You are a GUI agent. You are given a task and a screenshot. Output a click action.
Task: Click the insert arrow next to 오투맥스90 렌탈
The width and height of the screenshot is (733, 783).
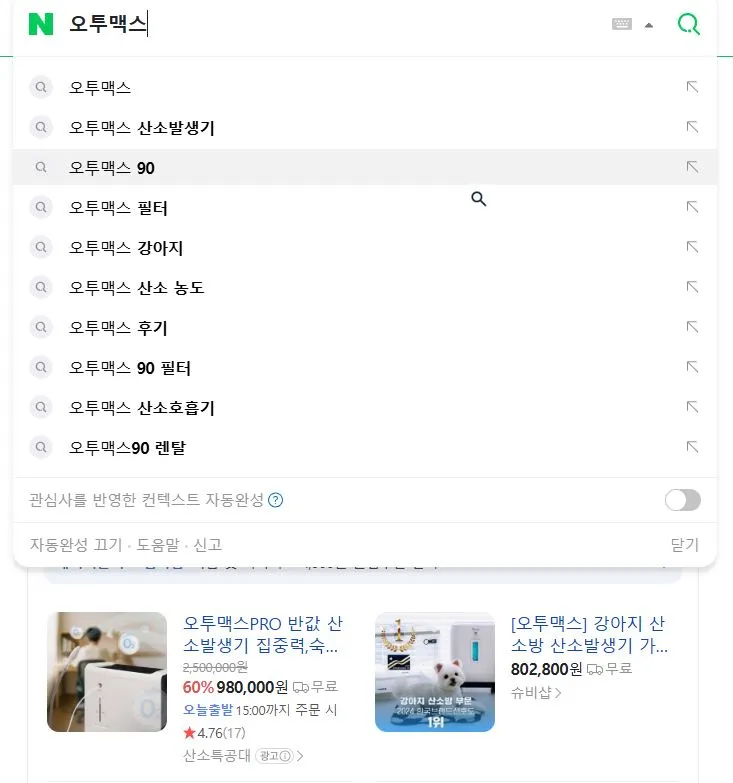[x=692, y=447]
